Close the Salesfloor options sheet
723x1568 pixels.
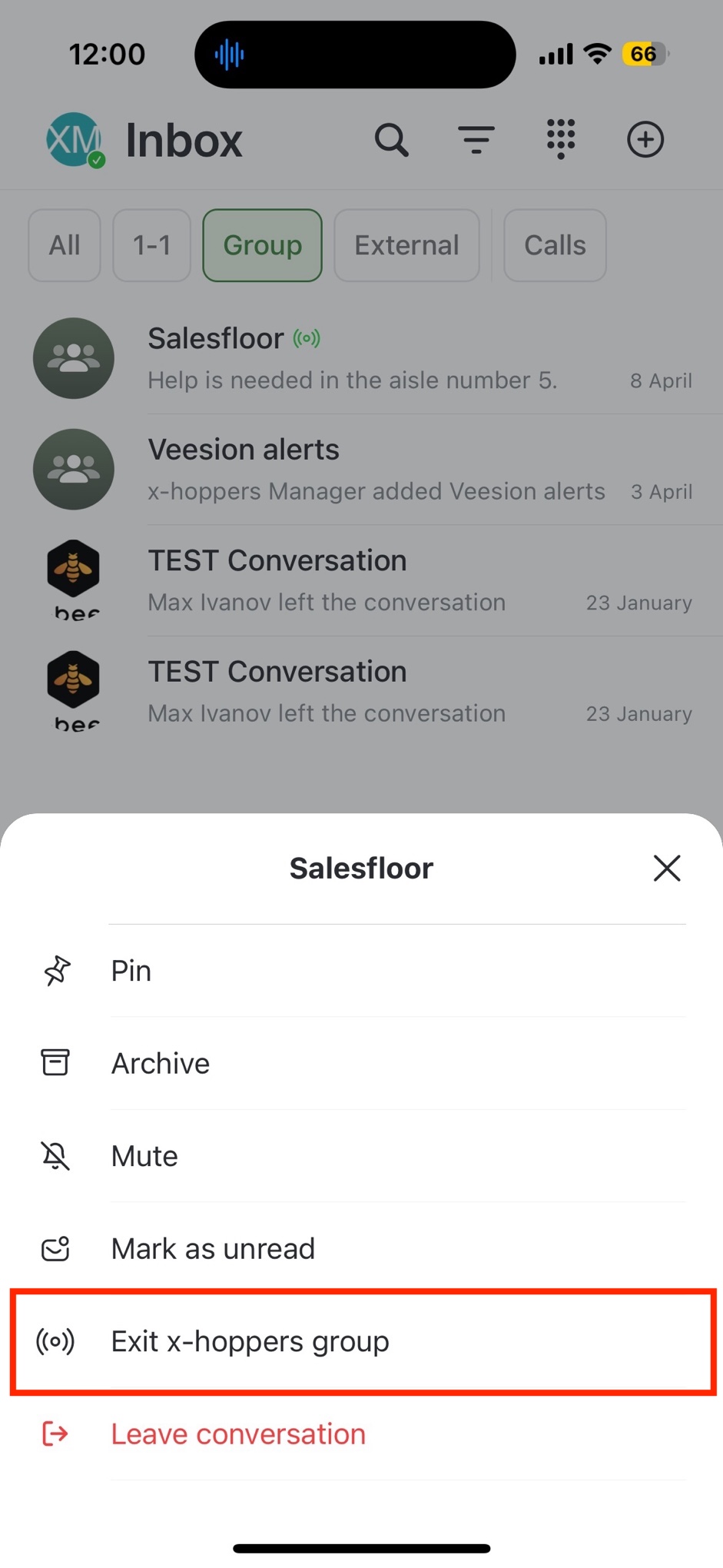click(666, 869)
